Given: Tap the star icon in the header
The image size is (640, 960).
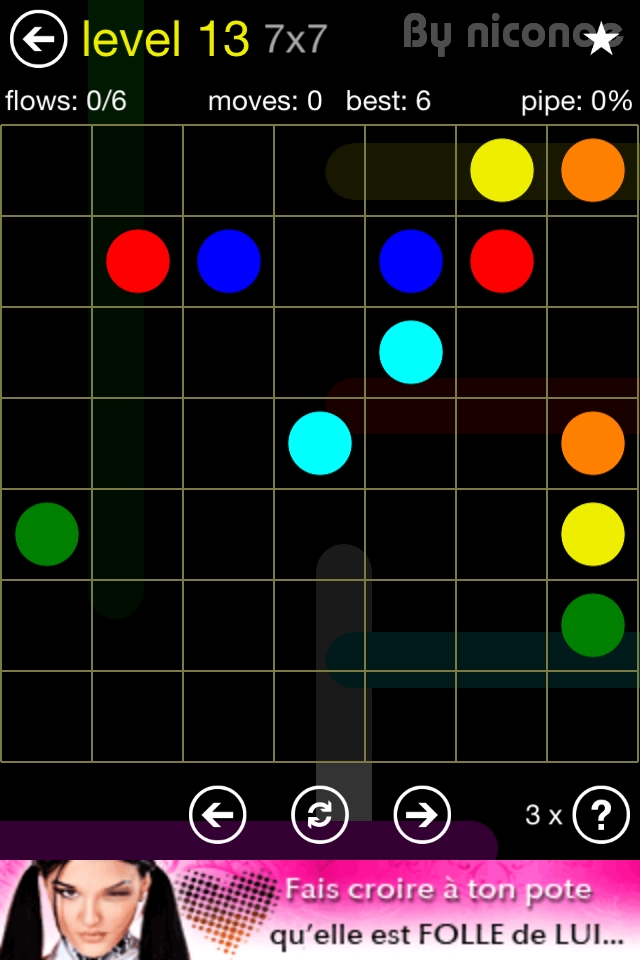Looking at the screenshot, I should 601,39.
